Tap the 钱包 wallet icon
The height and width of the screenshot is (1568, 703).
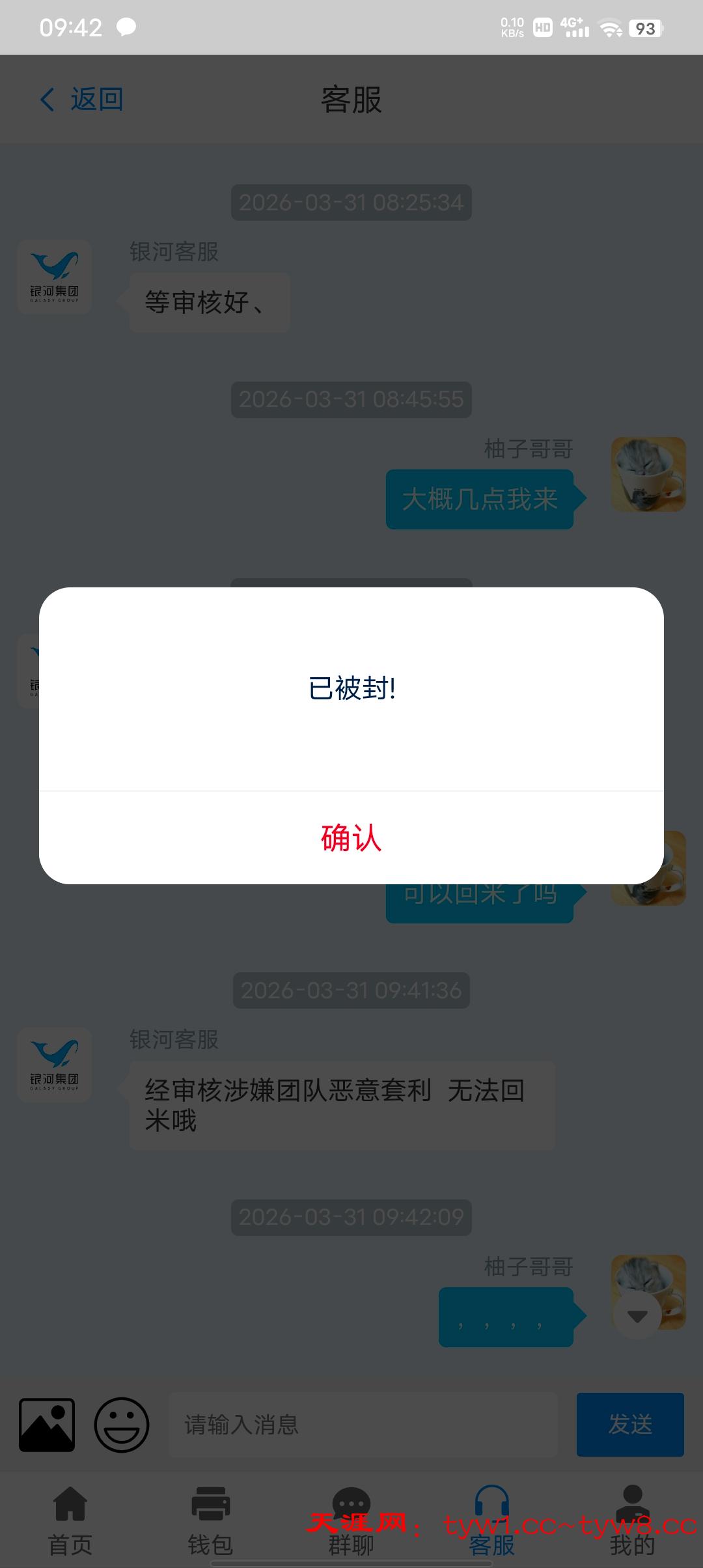point(210,1505)
